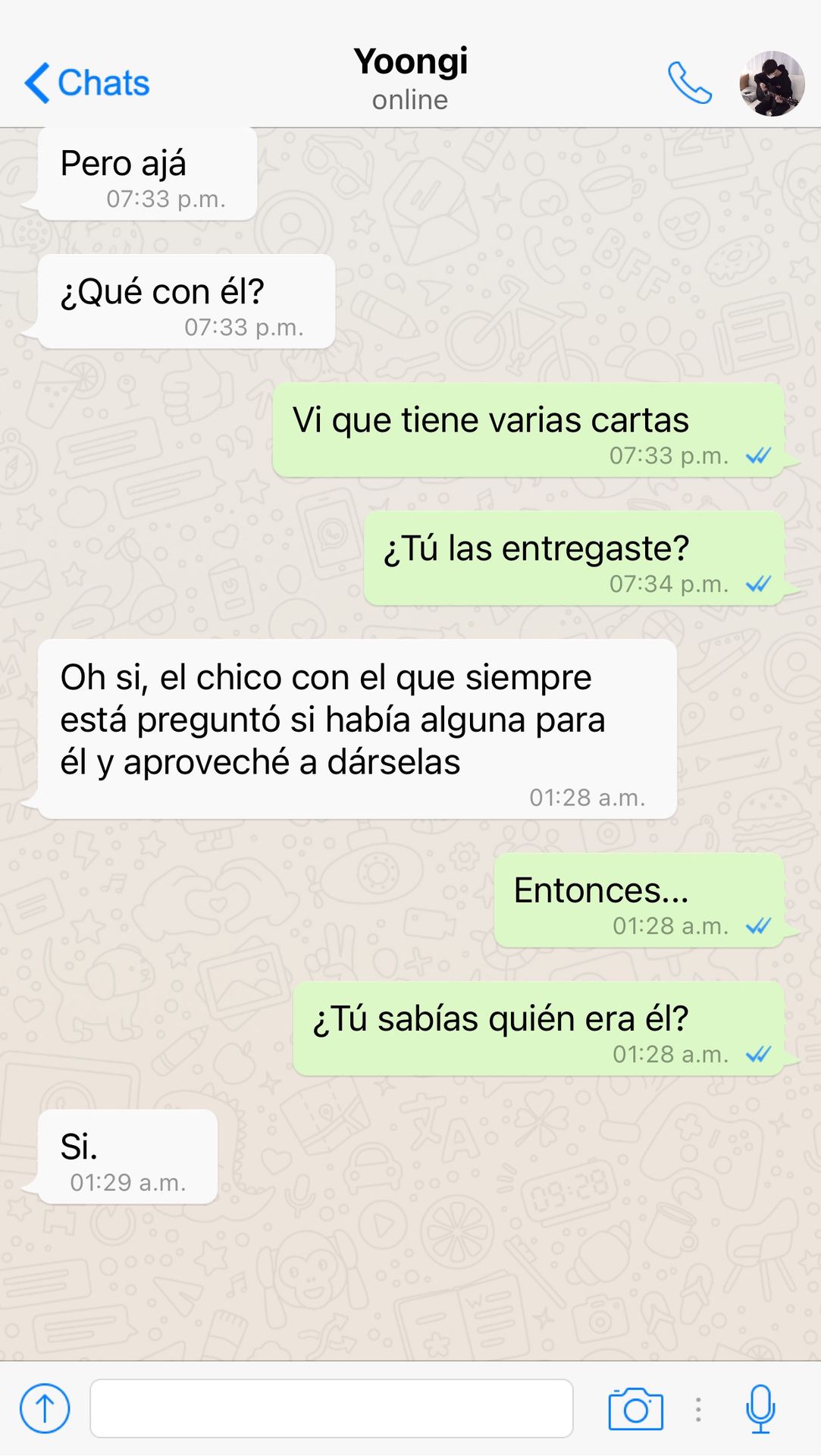Start a voice call with Yoongi

click(x=689, y=83)
